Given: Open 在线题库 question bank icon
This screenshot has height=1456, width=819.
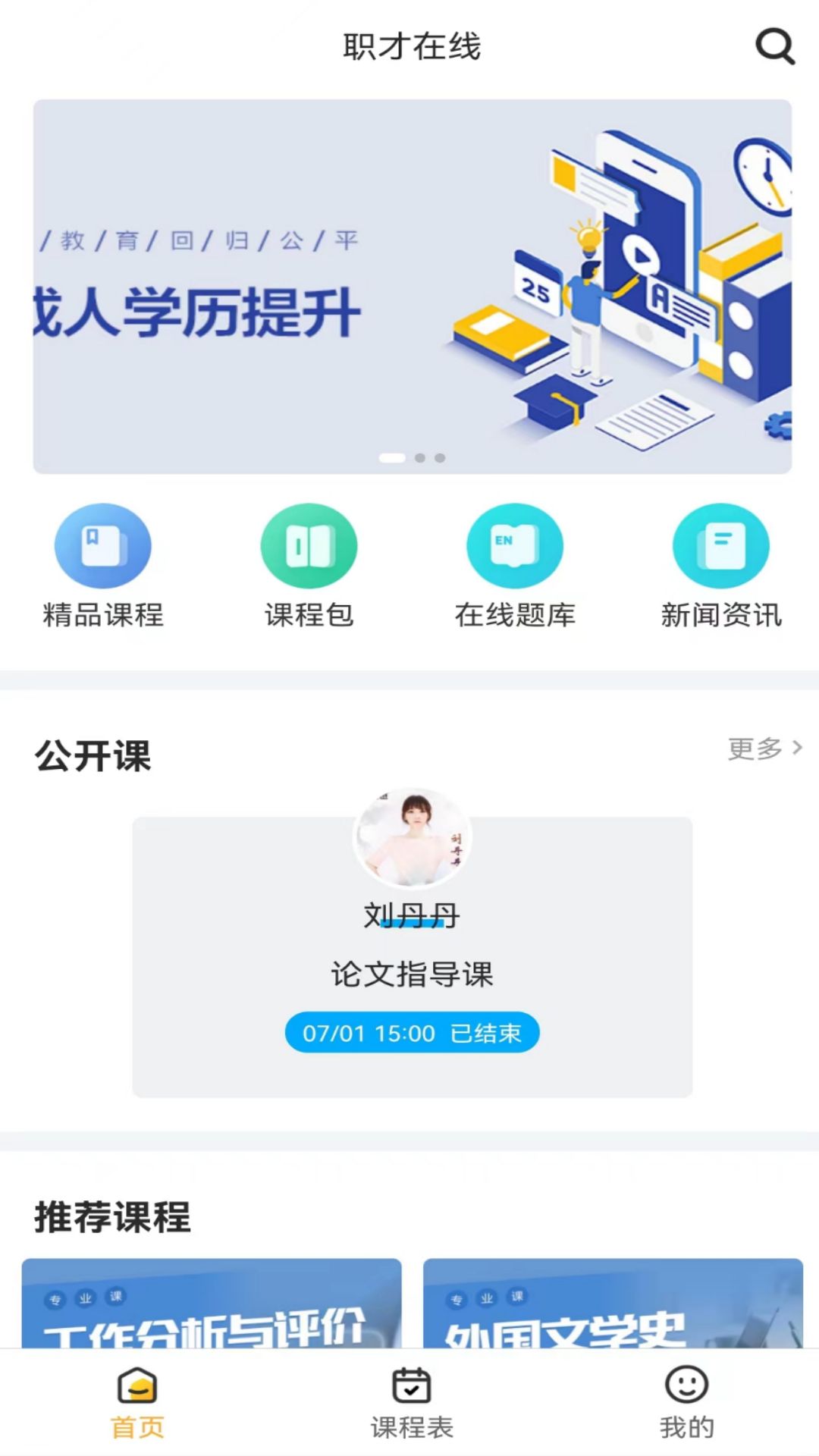Looking at the screenshot, I should [x=513, y=545].
